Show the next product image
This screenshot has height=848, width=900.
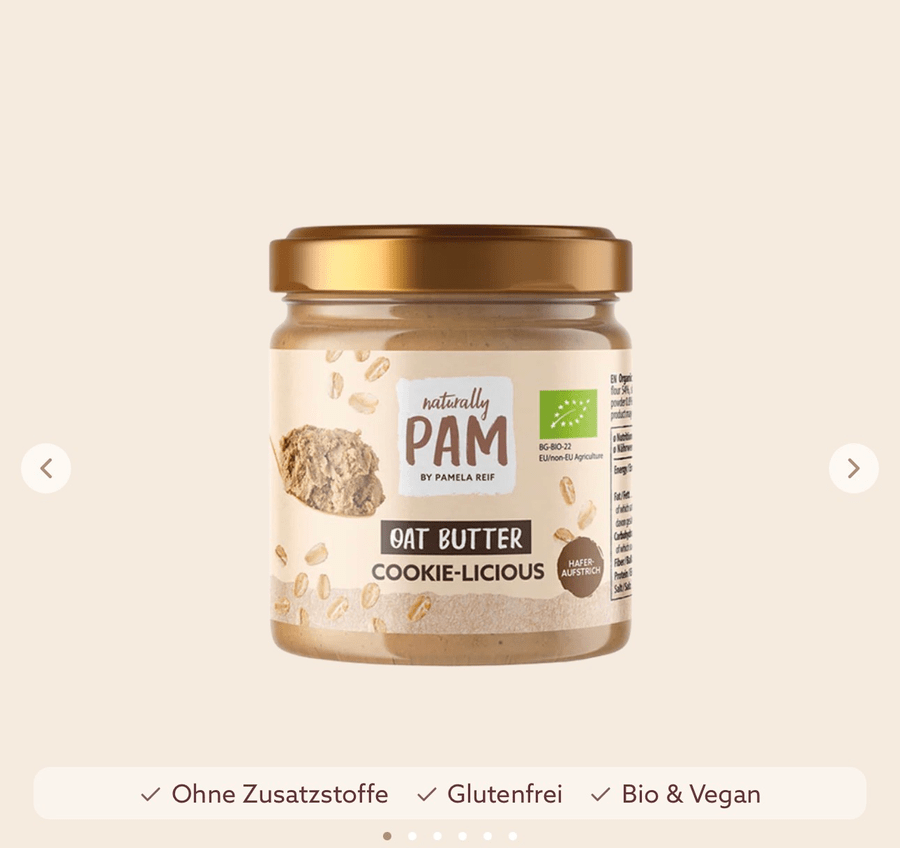coord(853,468)
